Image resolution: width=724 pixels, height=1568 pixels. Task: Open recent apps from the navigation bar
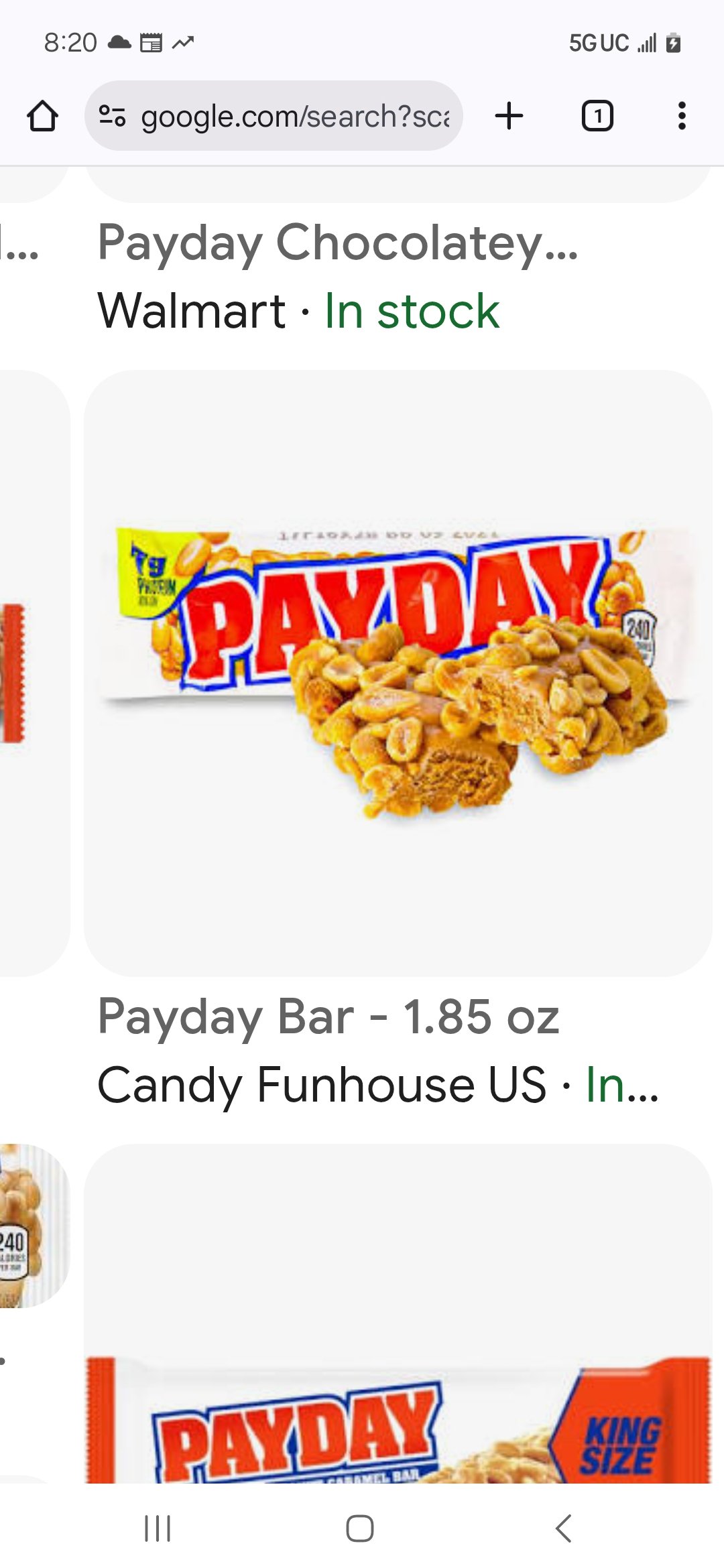click(158, 1528)
